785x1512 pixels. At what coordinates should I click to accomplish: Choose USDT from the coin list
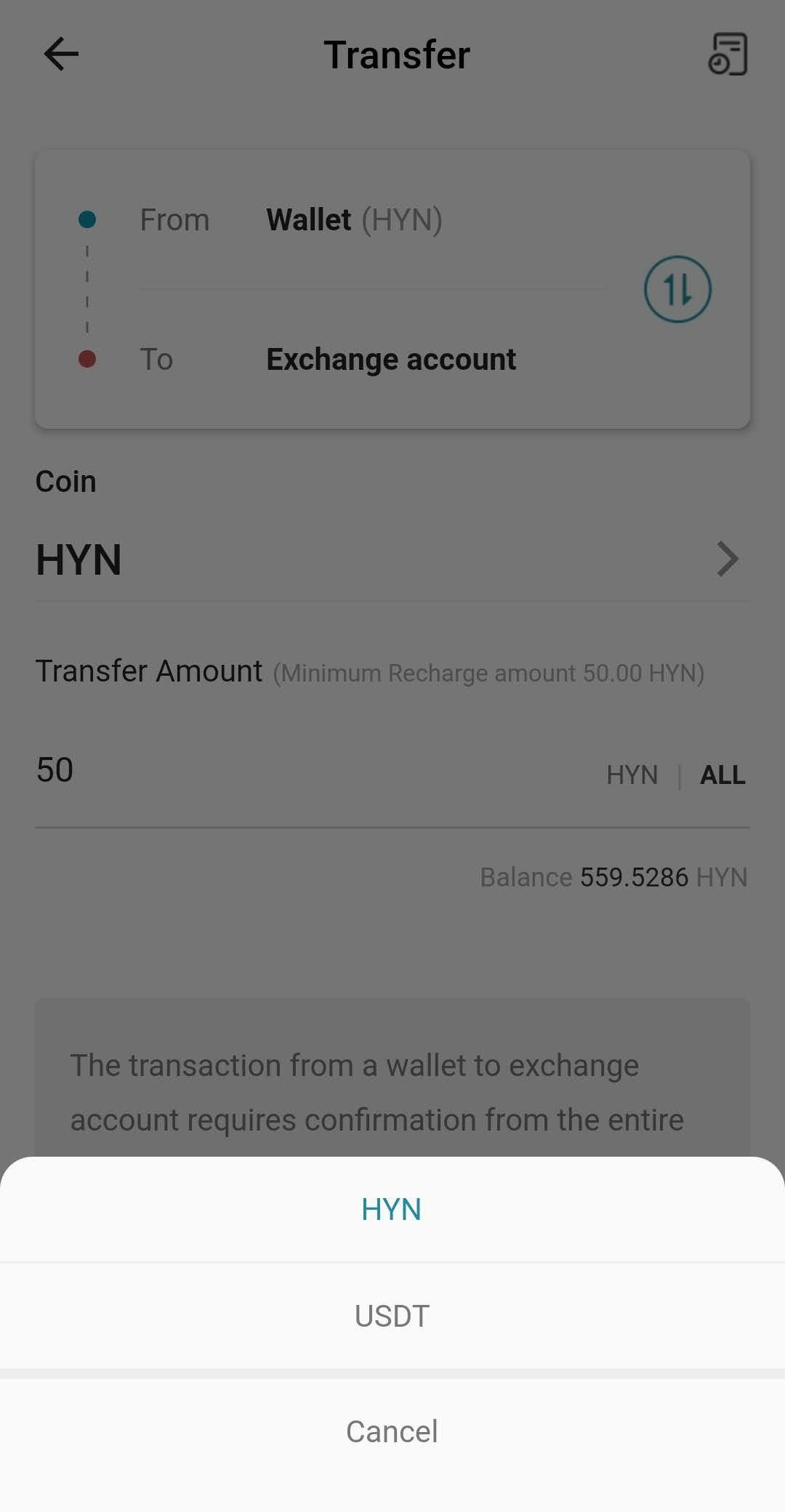coord(392,1316)
